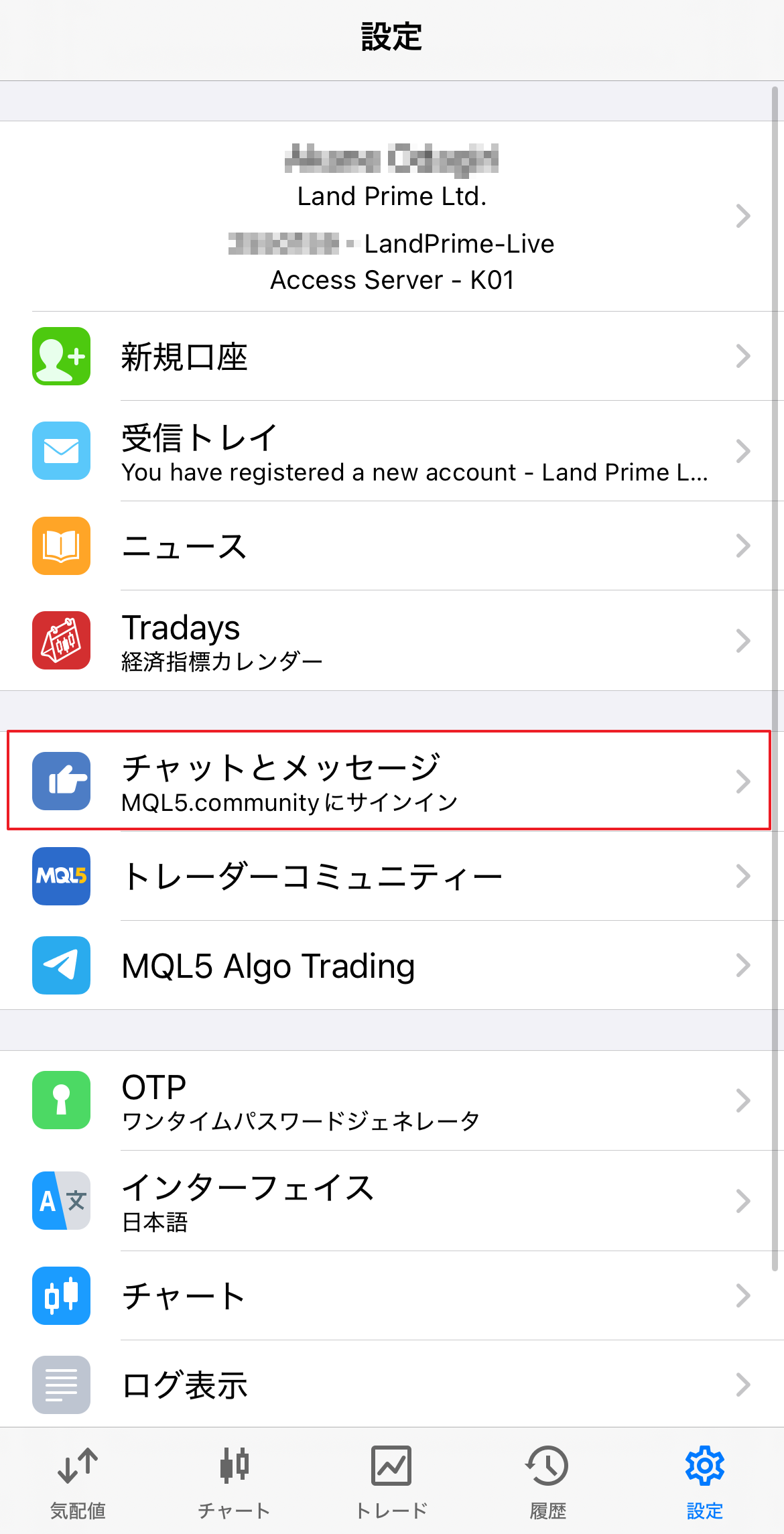Switch to the 履歴 tab

[x=548, y=1481]
